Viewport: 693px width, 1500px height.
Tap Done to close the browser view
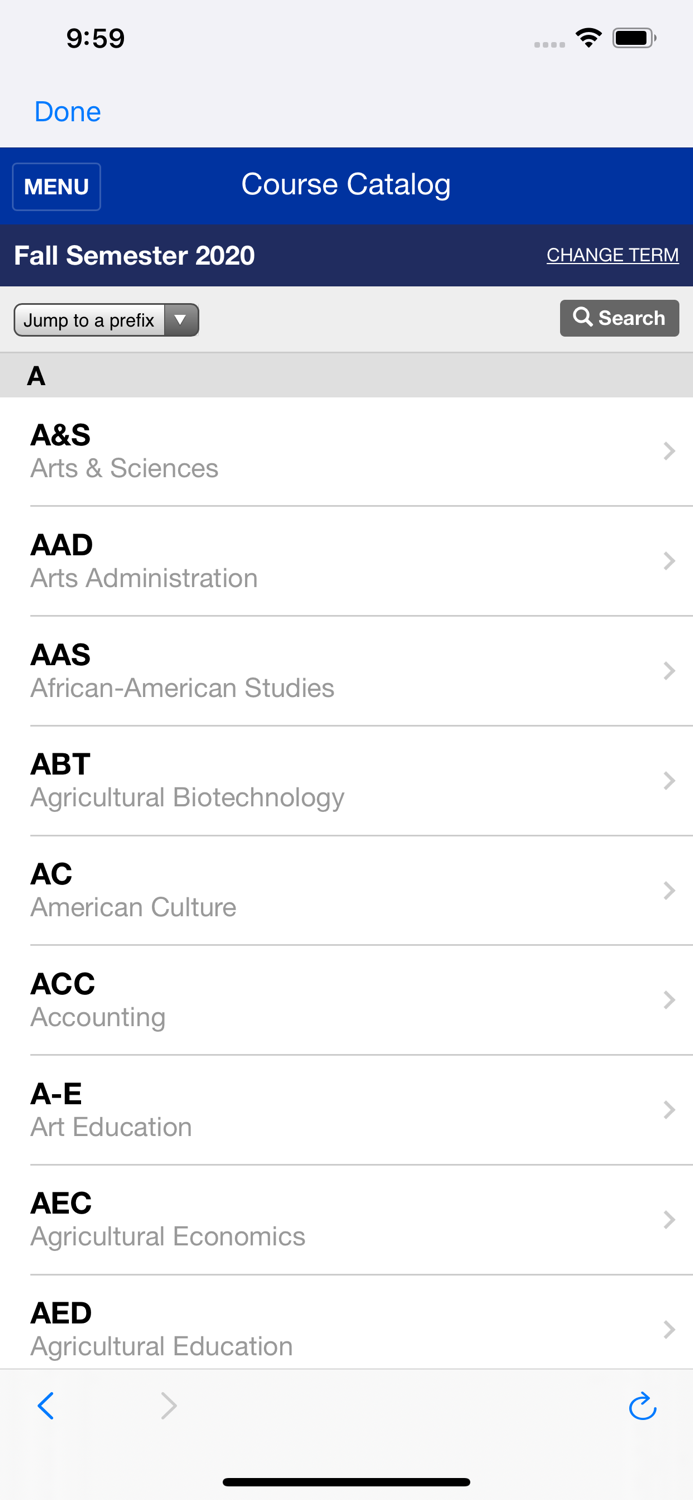[67, 111]
